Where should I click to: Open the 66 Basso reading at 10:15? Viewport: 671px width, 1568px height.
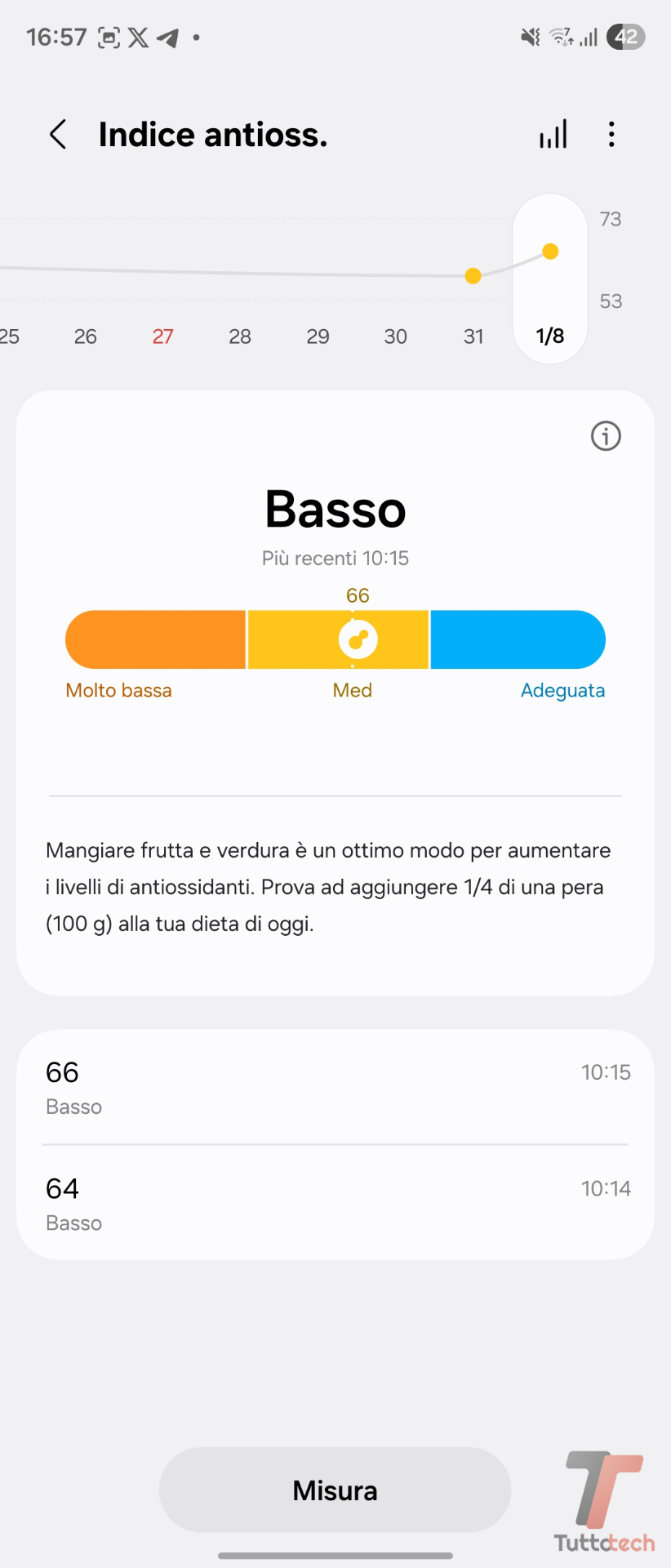click(335, 1088)
